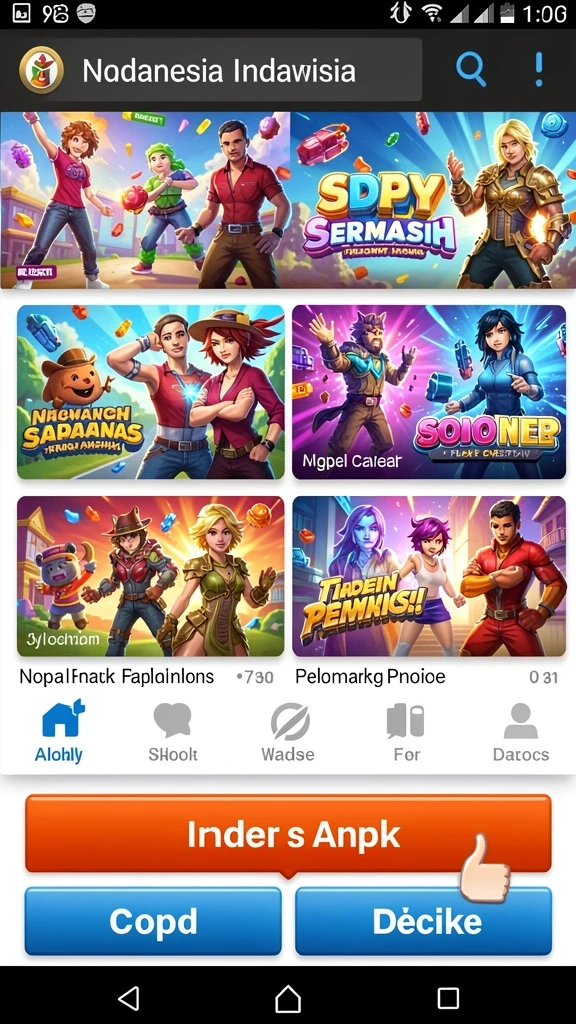Tap the blue Decike button
The height and width of the screenshot is (1024, 576).
424,921
